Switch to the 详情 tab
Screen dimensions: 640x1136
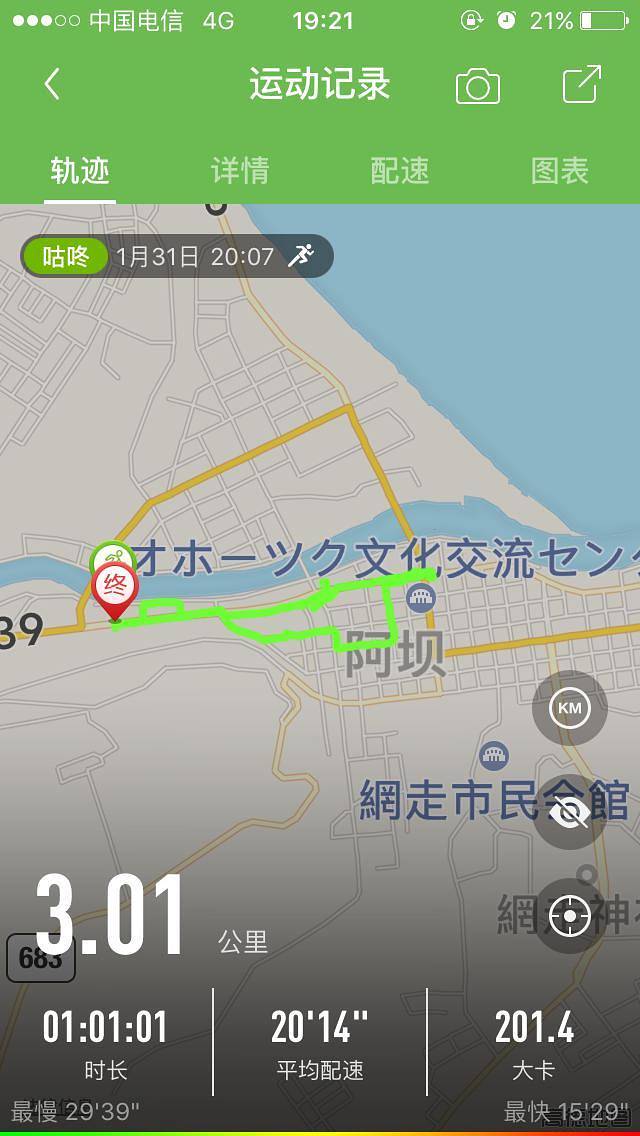click(240, 171)
